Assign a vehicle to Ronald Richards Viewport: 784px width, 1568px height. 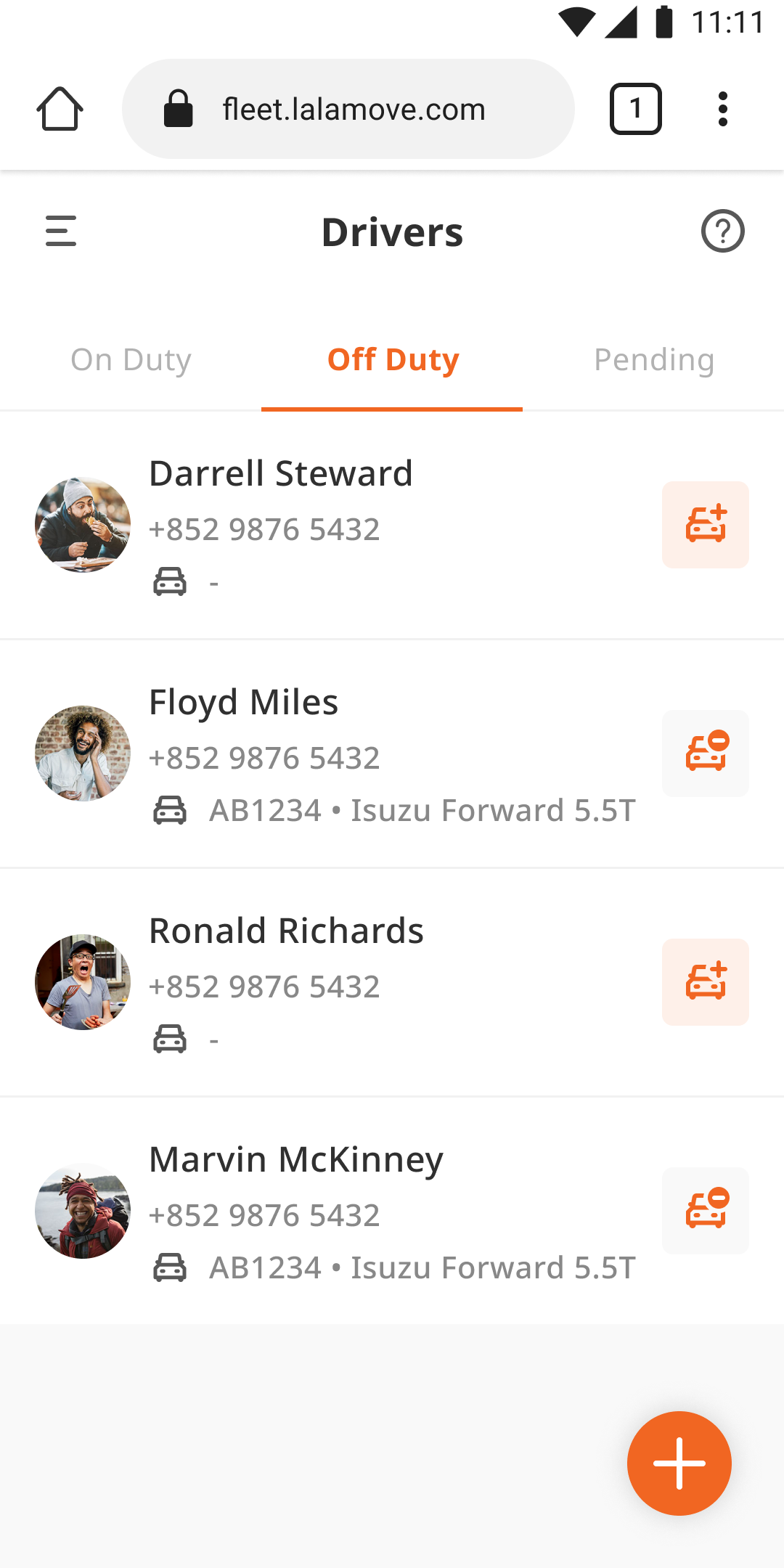tap(705, 981)
